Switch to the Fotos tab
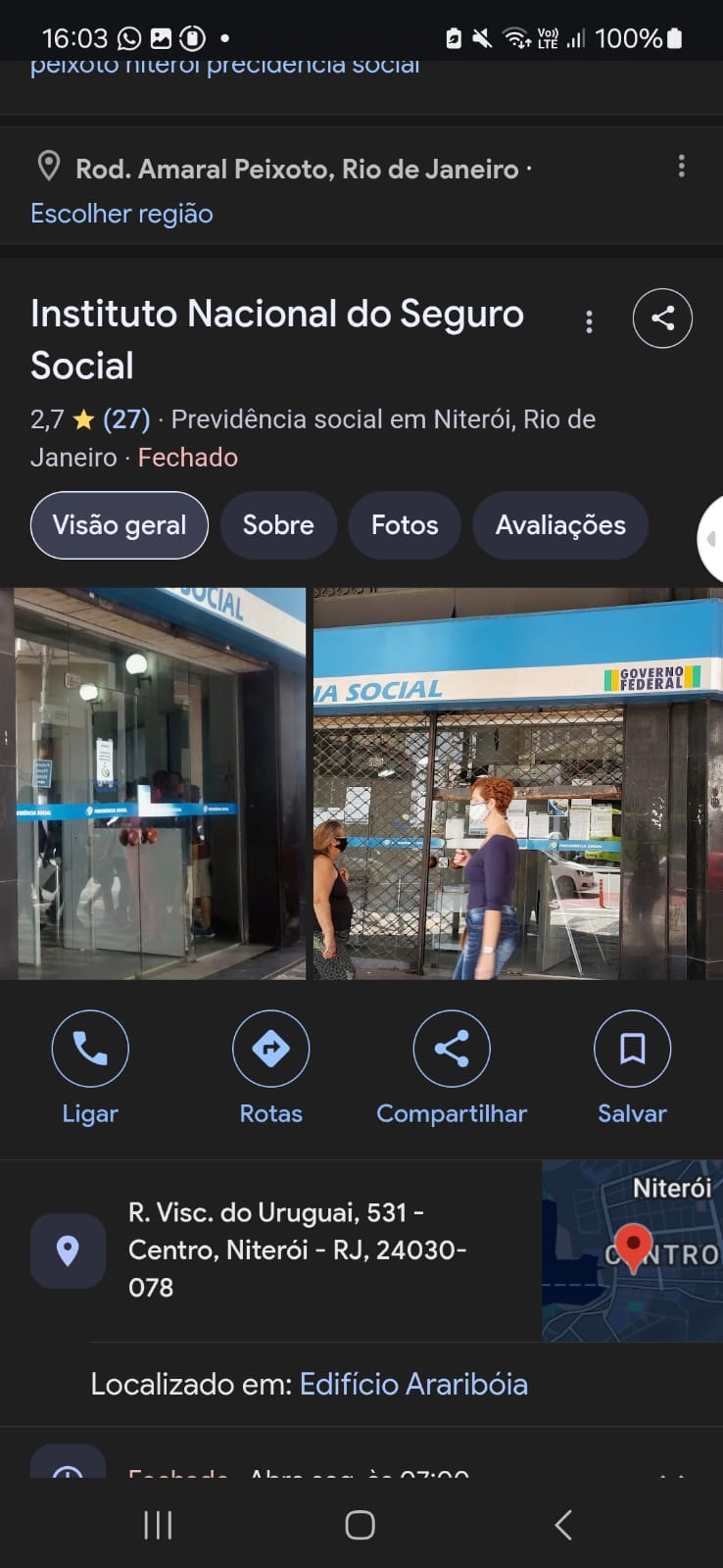This screenshot has height=1568, width=723. tap(405, 525)
